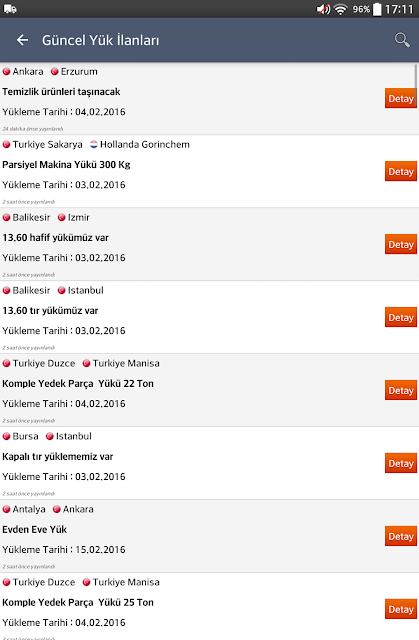Open Detay for Yedek Parça Yükü 25 Ton
The image size is (419, 640).
[x=401, y=609]
